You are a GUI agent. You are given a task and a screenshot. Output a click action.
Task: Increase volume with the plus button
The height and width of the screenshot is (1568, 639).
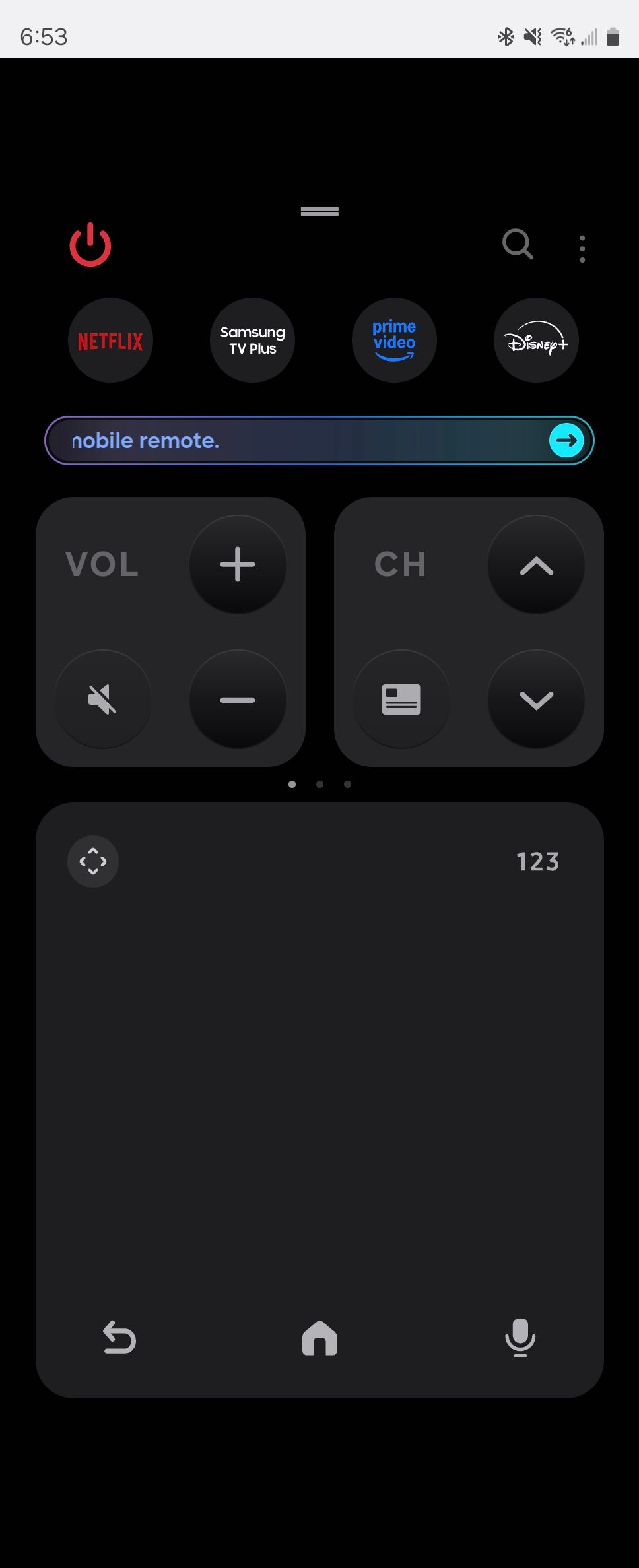[238, 564]
